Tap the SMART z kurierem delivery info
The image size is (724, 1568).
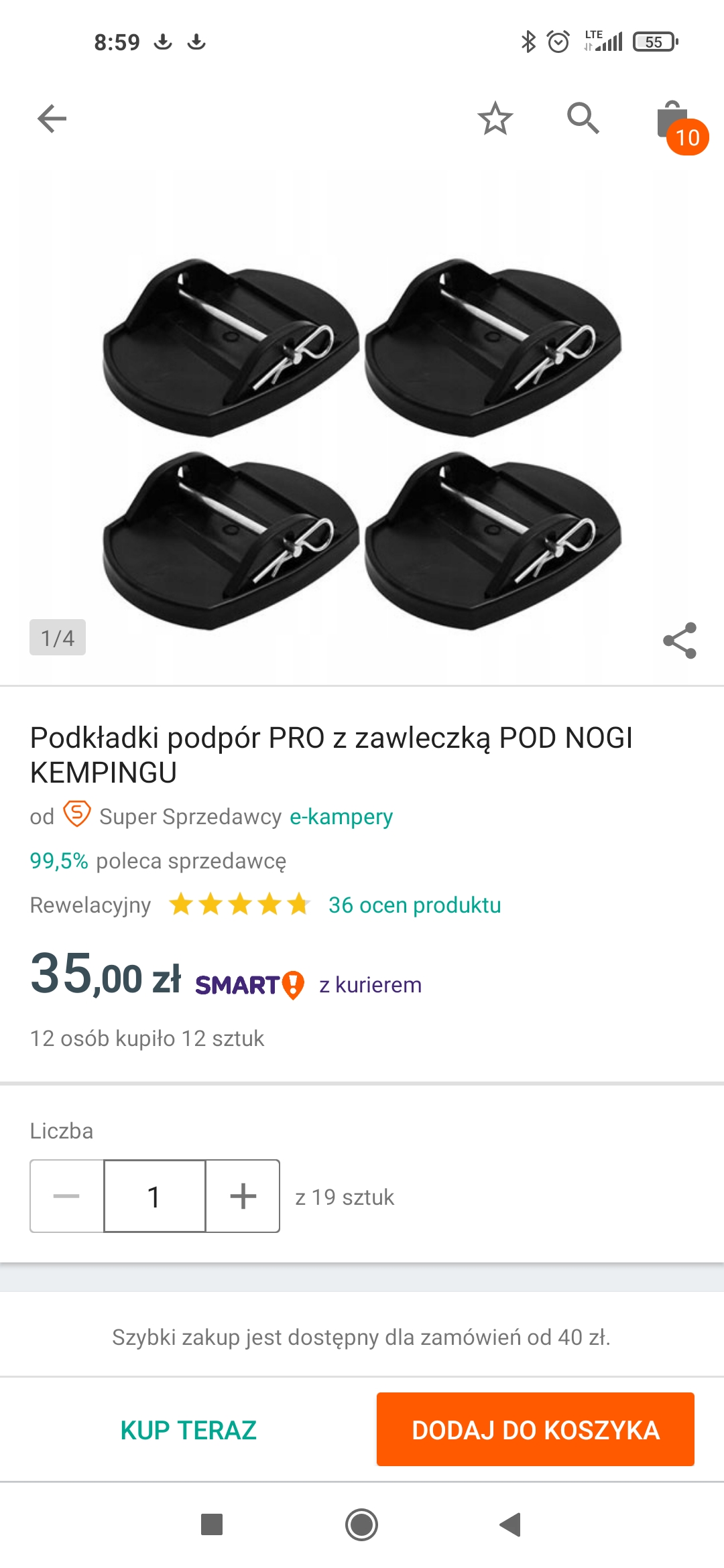tap(308, 985)
